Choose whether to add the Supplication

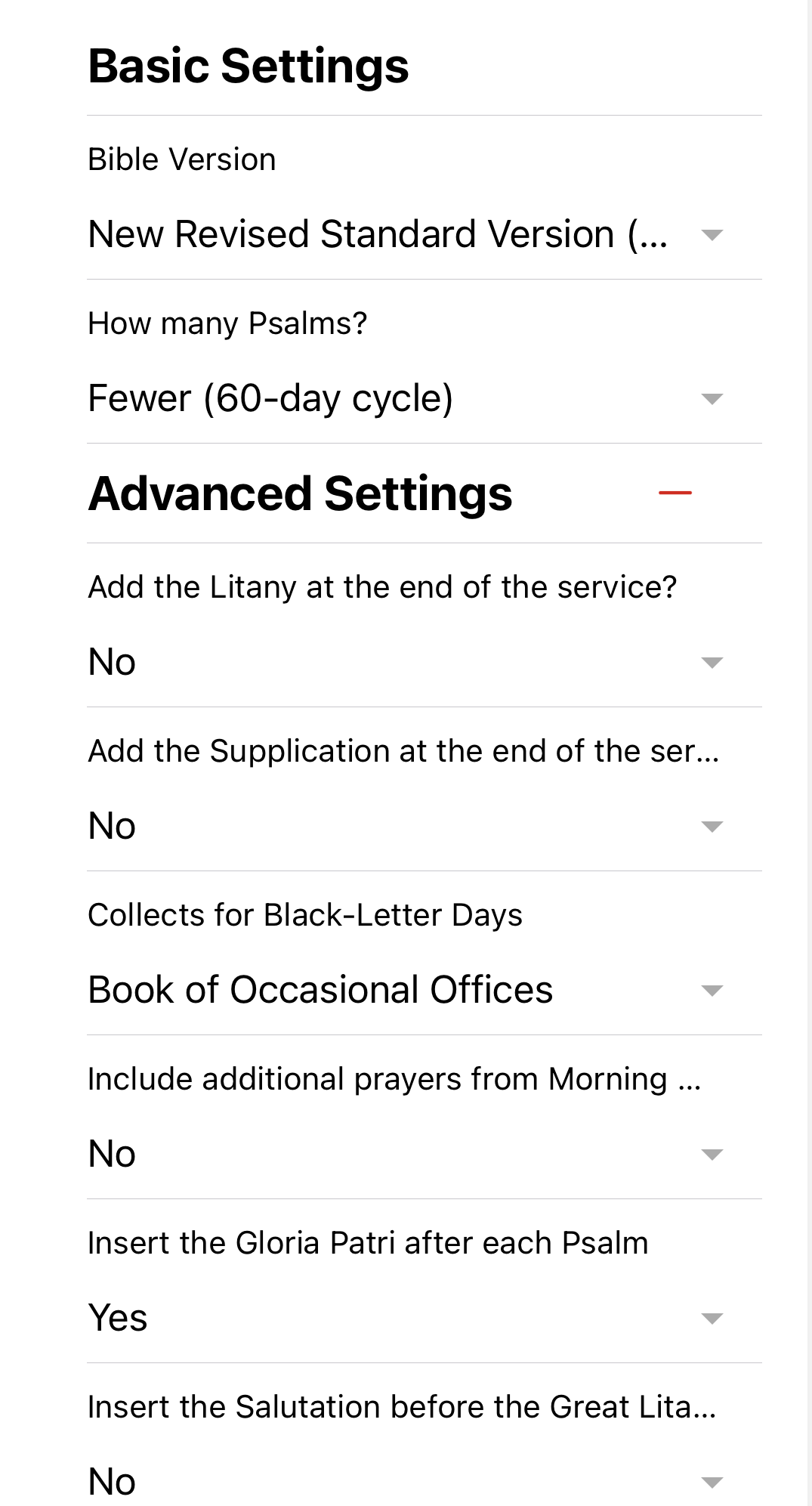[x=406, y=826]
